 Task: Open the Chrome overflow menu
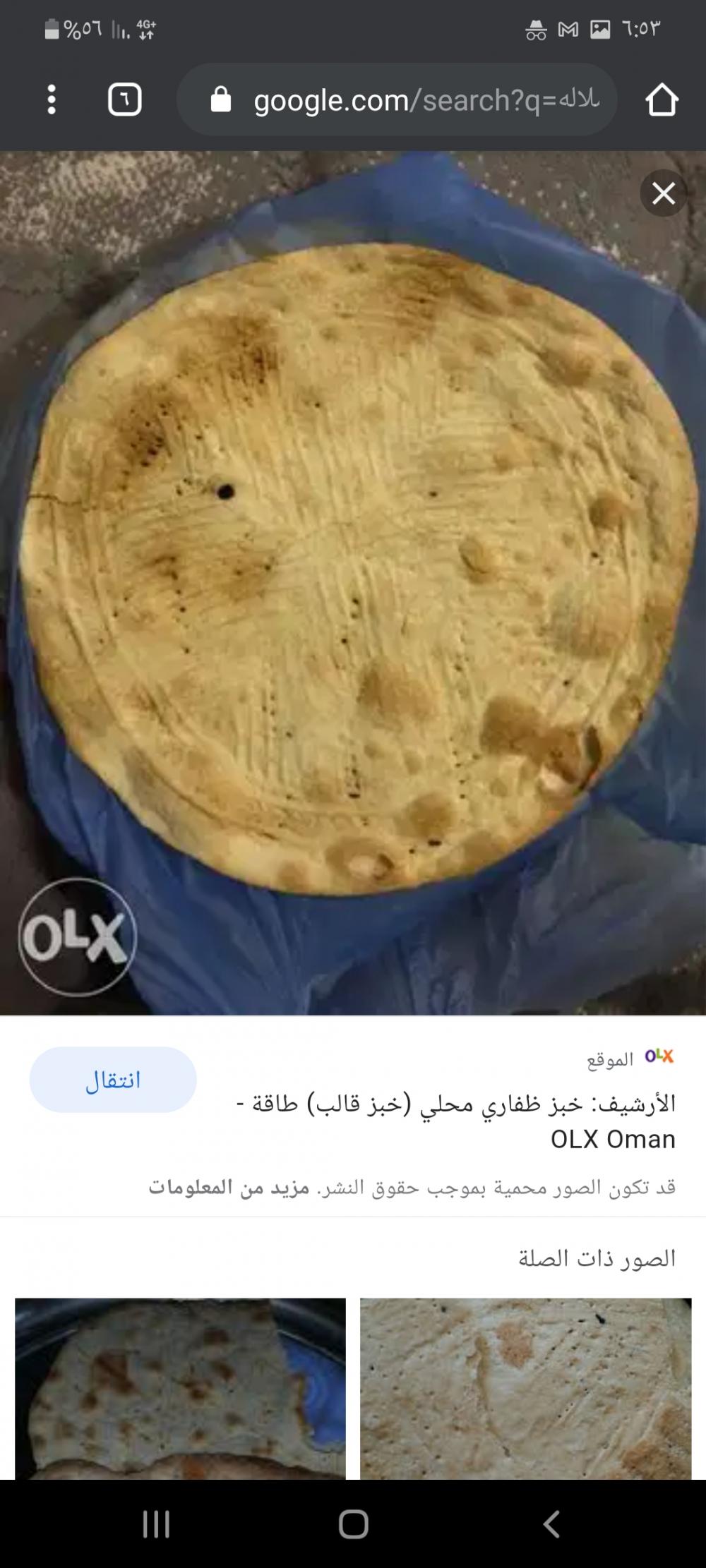(x=52, y=99)
